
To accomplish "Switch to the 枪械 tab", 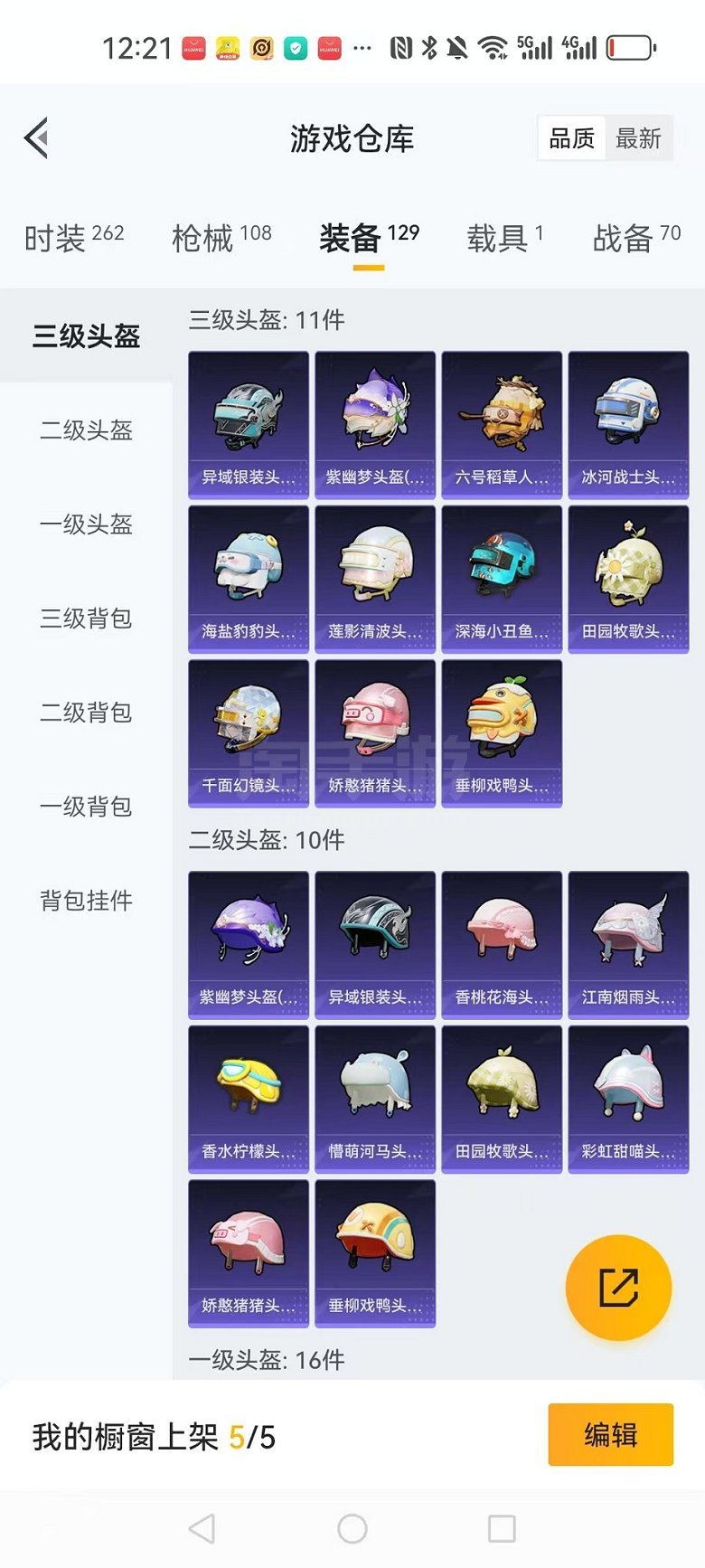I will pyautogui.click(x=221, y=238).
